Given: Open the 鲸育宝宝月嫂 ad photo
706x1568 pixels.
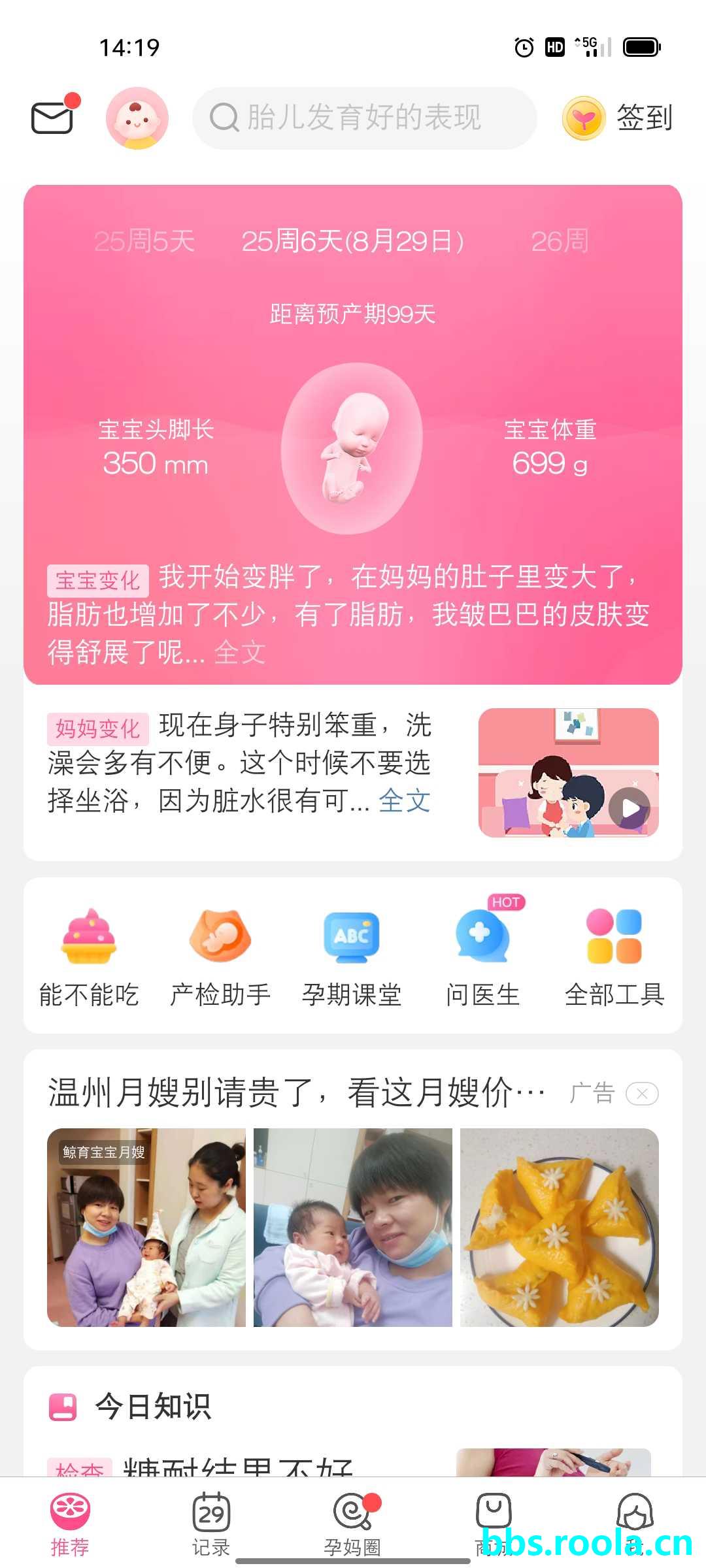Looking at the screenshot, I should pos(146,1227).
